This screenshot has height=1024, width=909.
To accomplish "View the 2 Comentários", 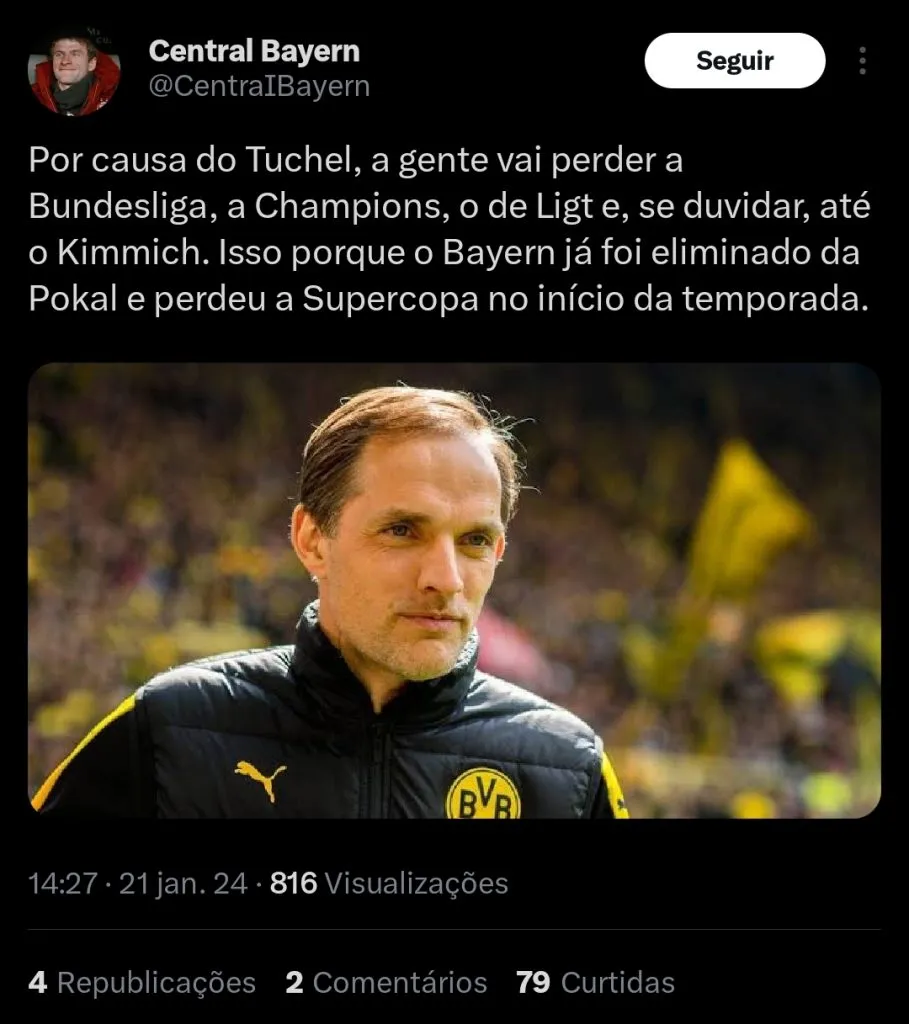I will pyautogui.click(x=386, y=983).
